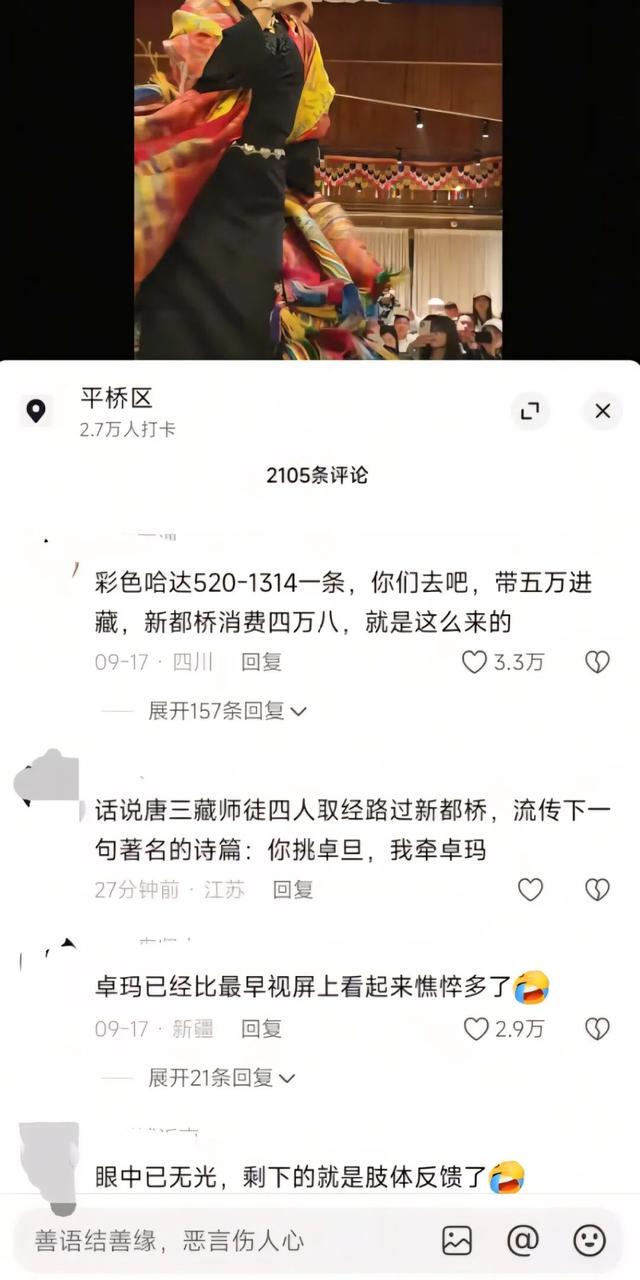This screenshot has height=1280, width=640.
Task: Attach an image to your comment
Action: pyautogui.click(x=457, y=1241)
